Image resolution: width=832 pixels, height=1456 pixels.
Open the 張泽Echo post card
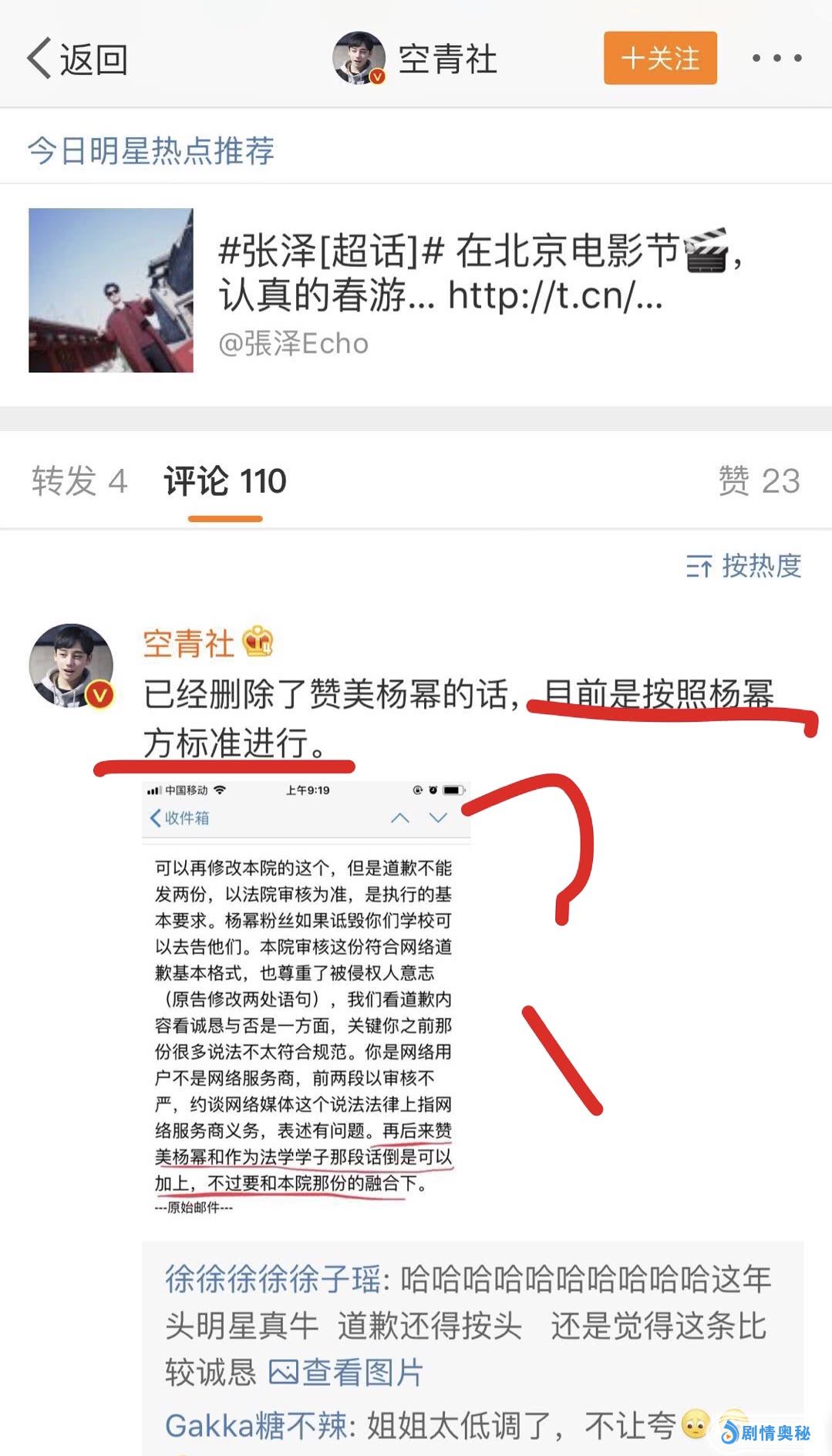tap(416, 291)
